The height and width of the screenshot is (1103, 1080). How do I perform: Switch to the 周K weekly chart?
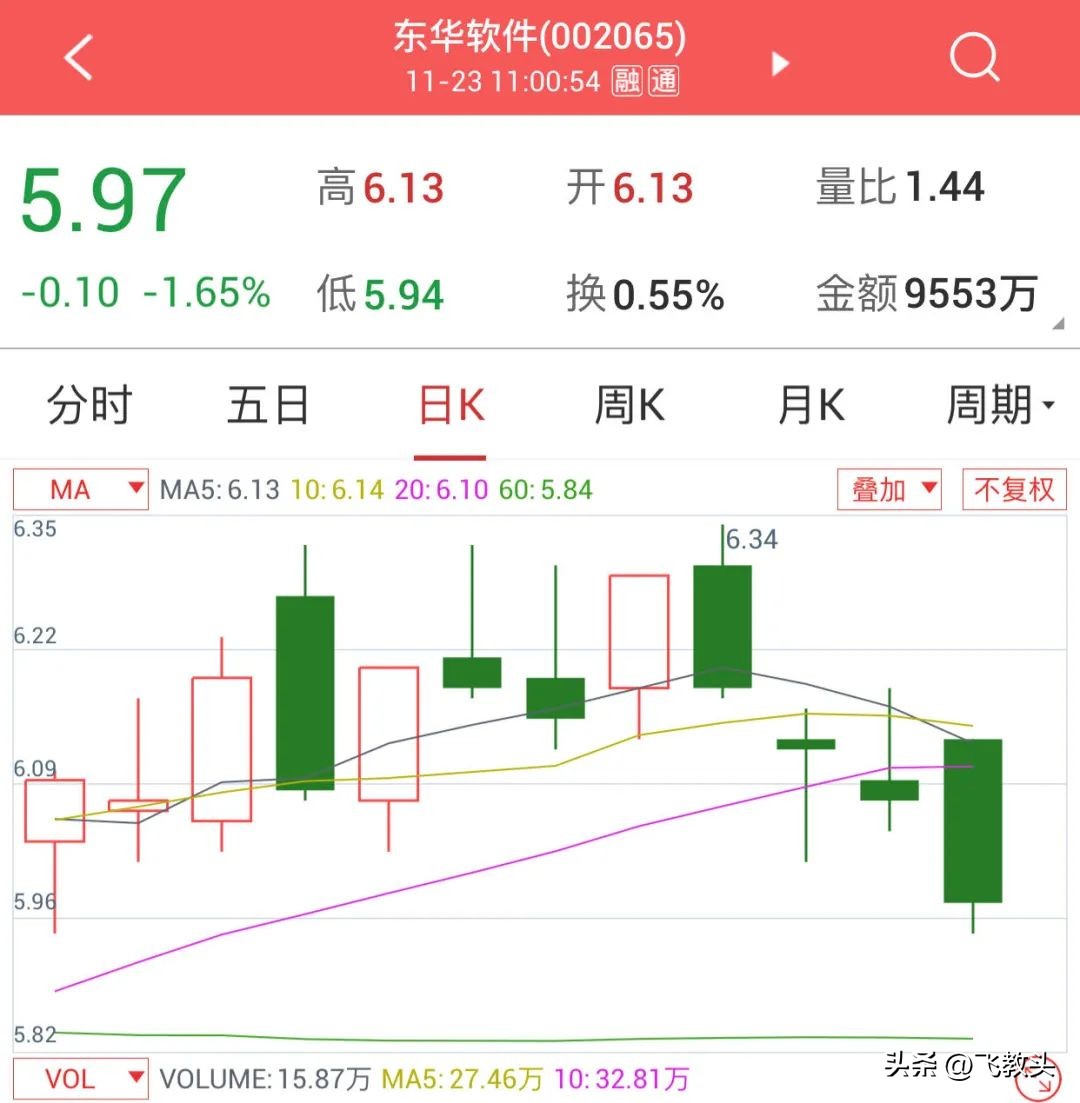(x=630, y=407)
